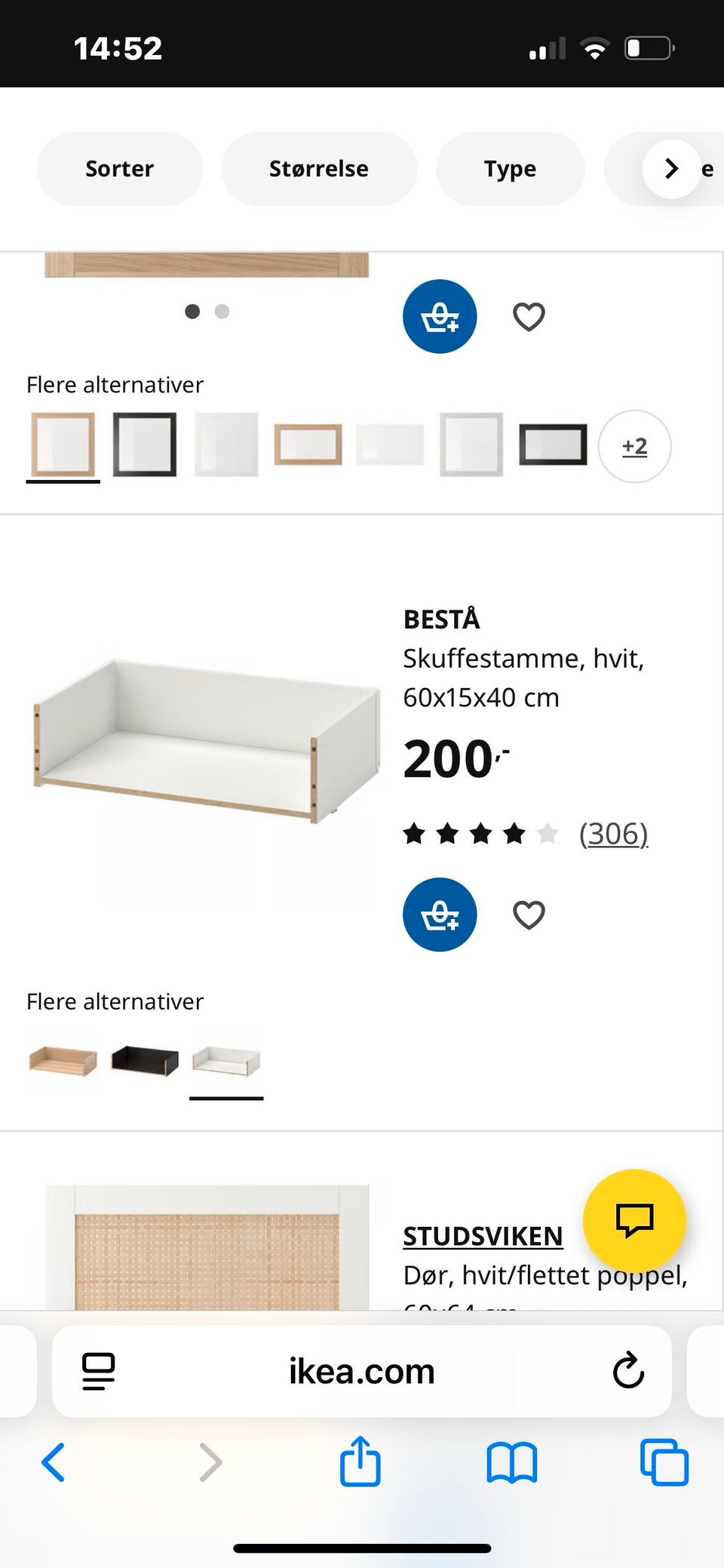Reveal more alternatives with the +2 button
The width and height of the screenshot is (724, 1568).
coord(634,446)
